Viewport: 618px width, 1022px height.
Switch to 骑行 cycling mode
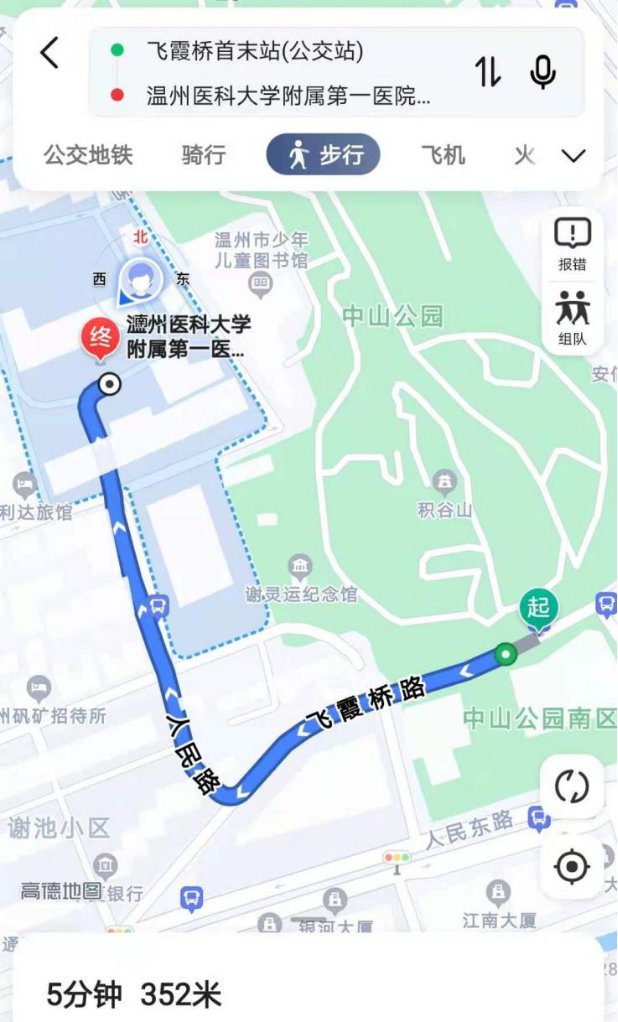pyautogui.click(x=203, y=155)
